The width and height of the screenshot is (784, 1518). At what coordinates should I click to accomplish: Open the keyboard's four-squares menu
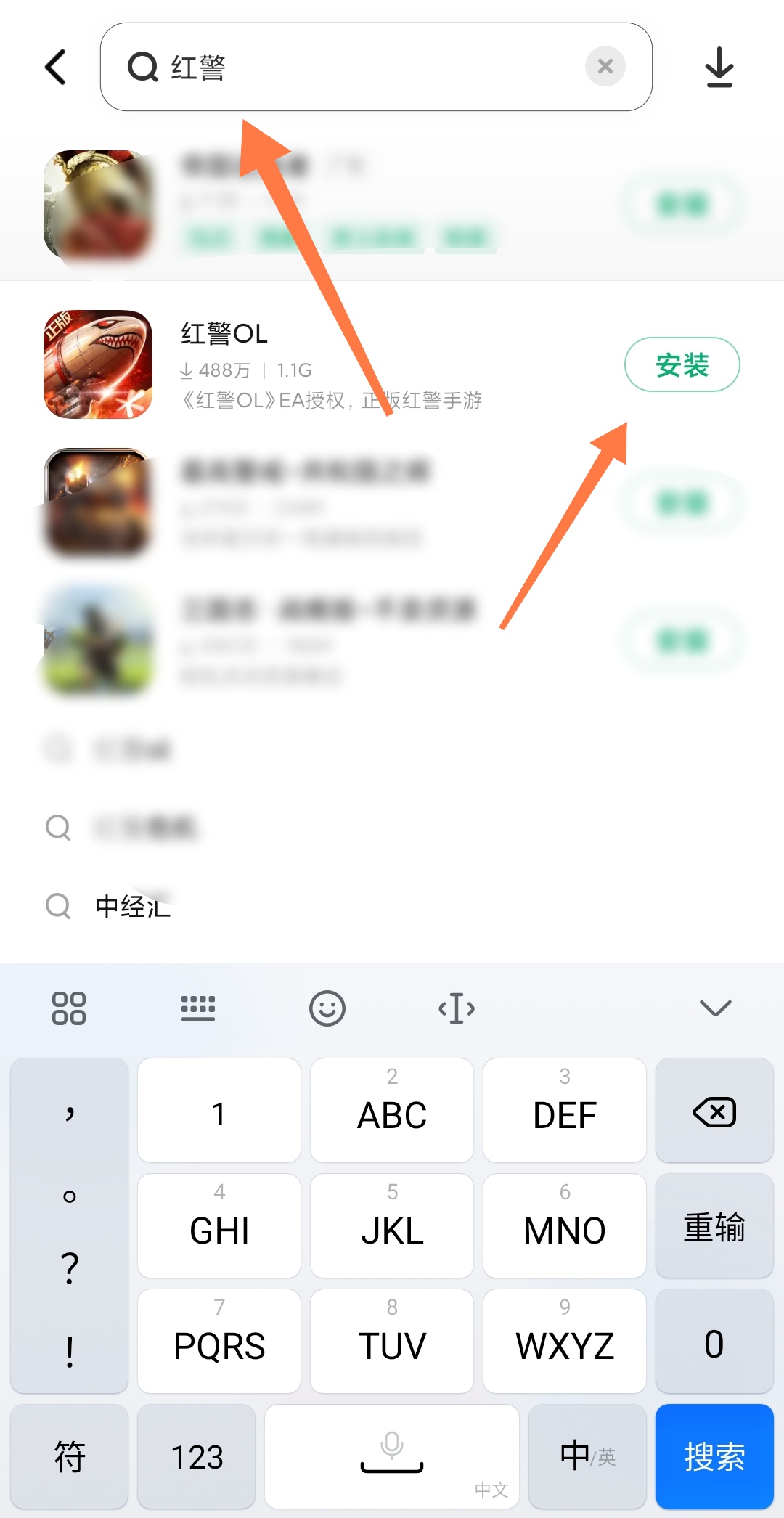(69, 1008)
